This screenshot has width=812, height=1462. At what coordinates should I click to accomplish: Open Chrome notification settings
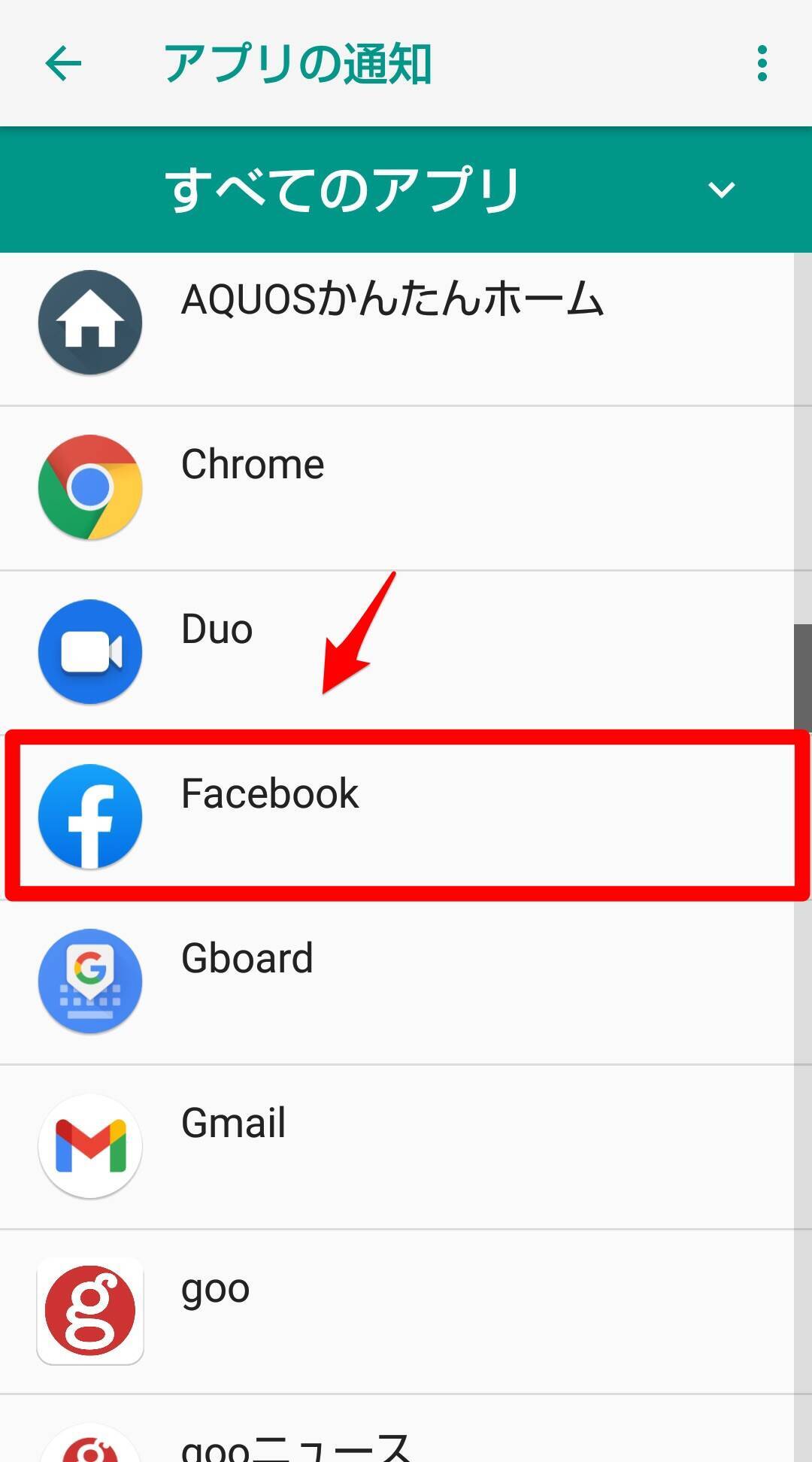397,488
